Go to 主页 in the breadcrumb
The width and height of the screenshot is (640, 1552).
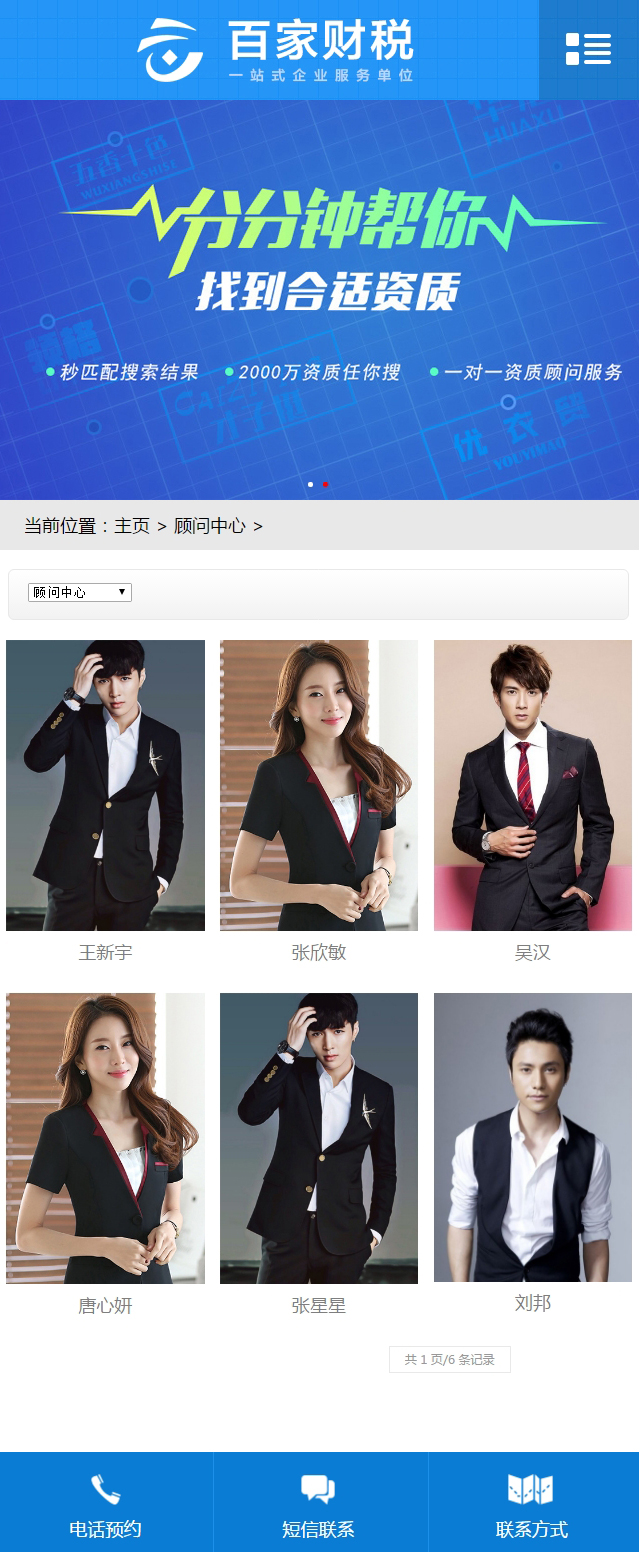(x=132, y=526)
